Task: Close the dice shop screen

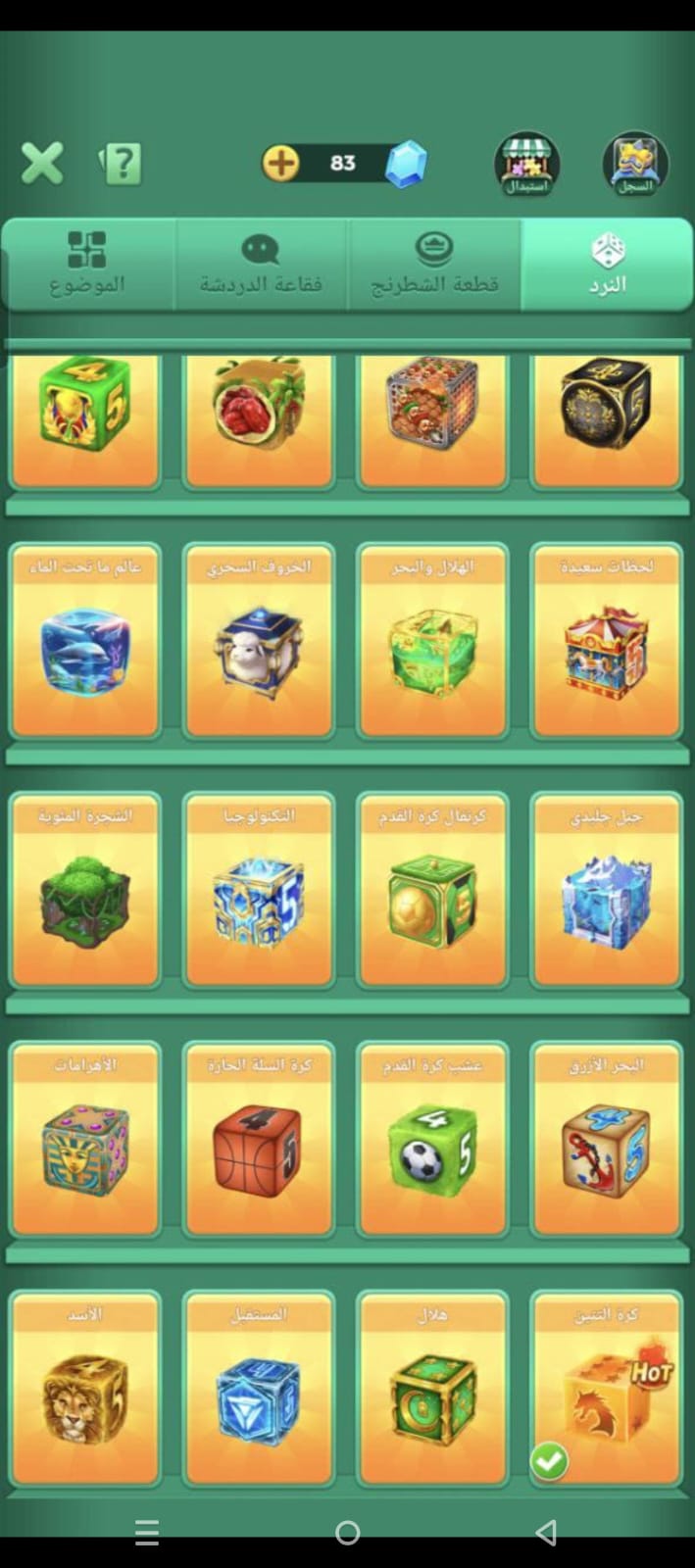Action: click(42, 163)
